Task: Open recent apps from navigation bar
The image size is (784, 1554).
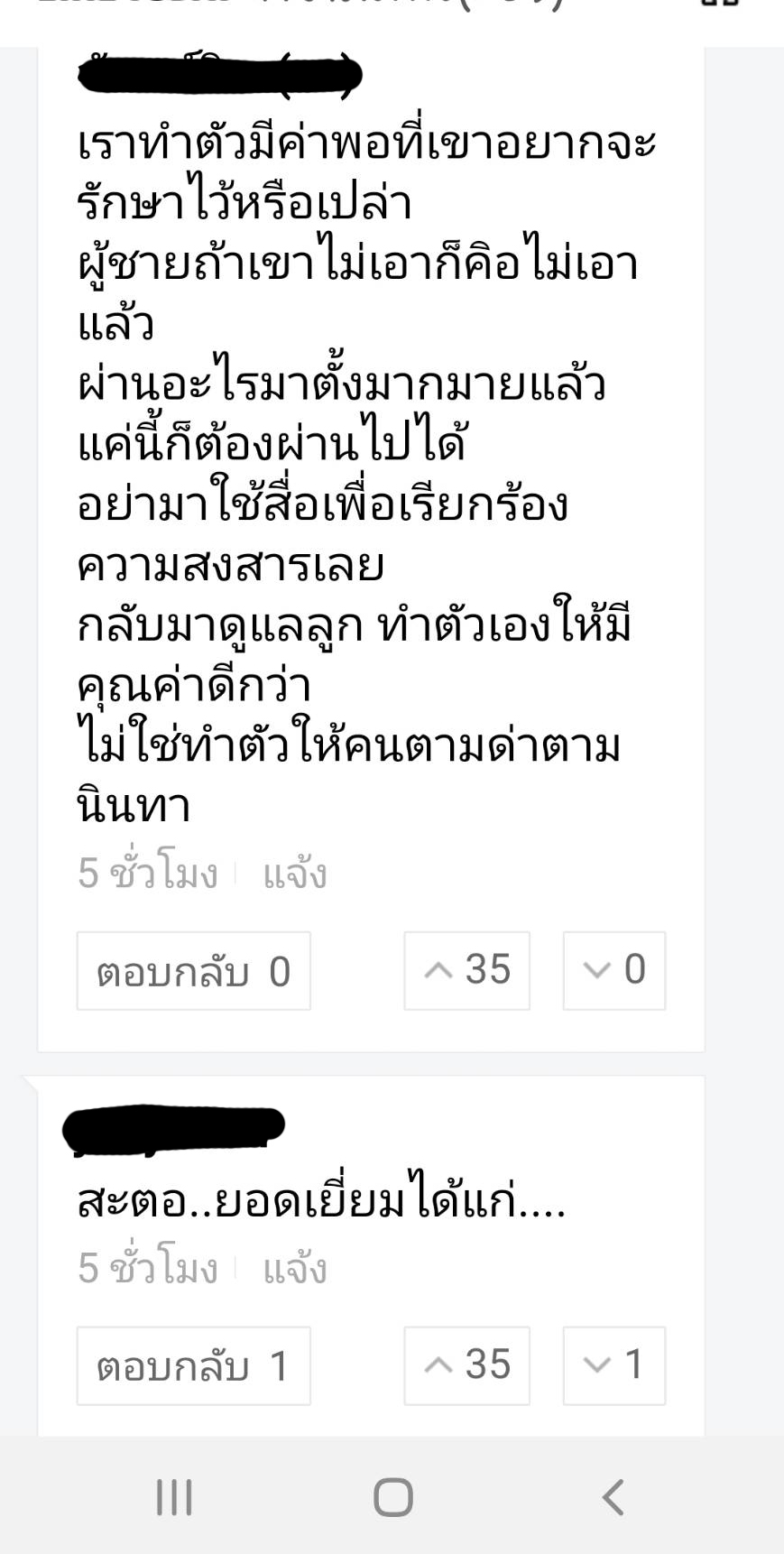Action: 174,1497
